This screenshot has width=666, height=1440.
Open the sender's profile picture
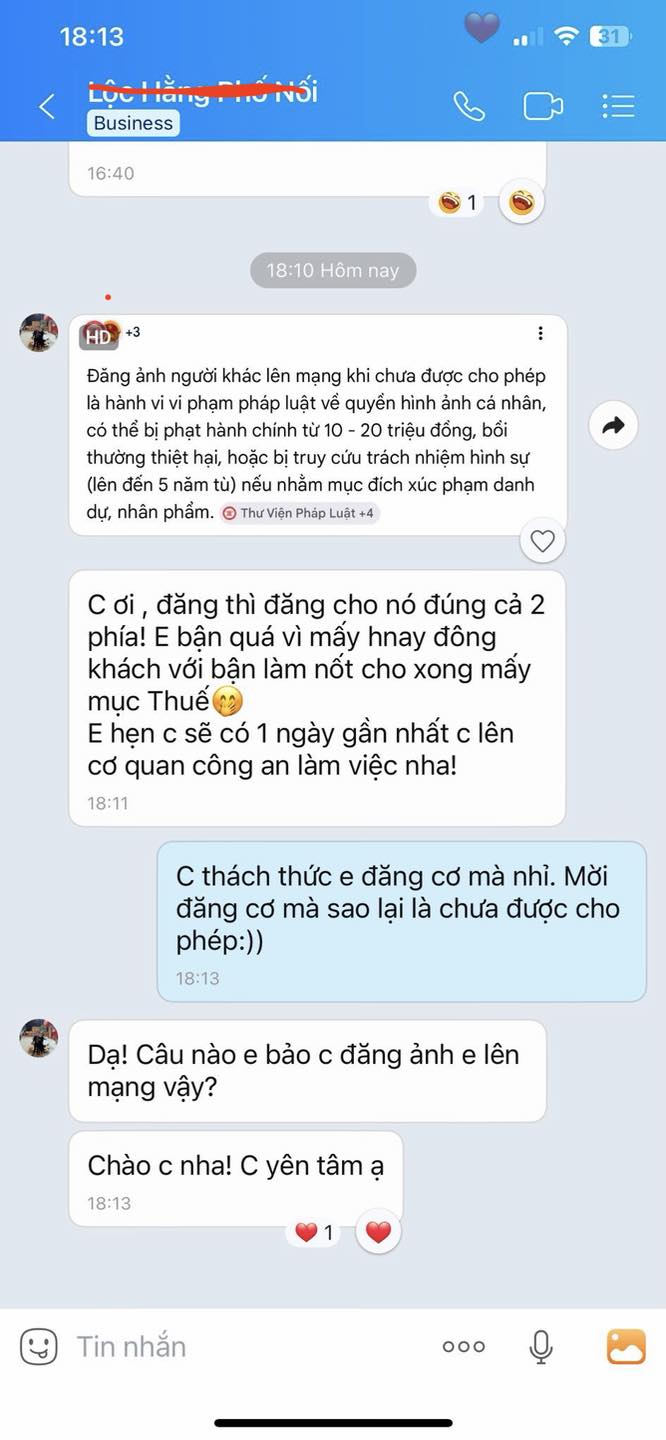point(39,332)
